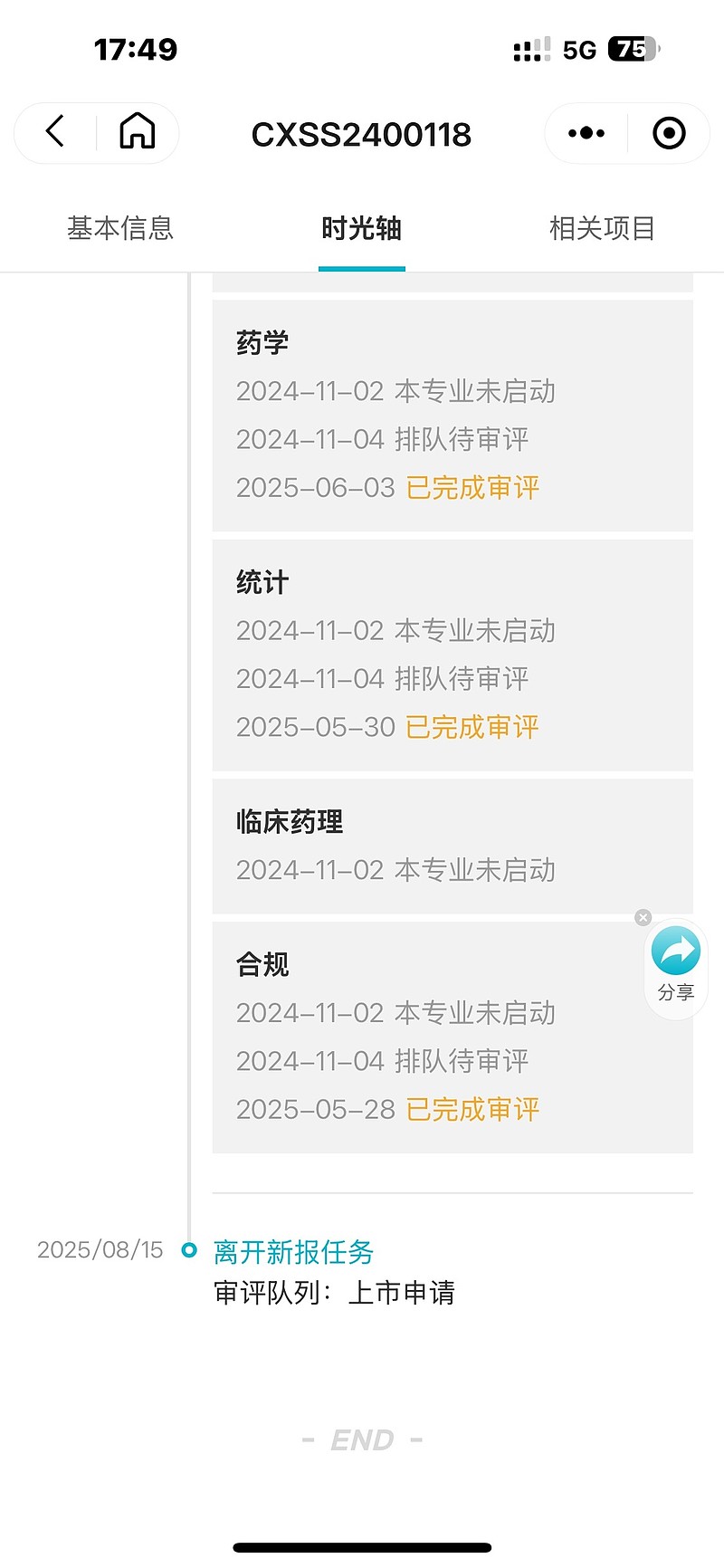Screen dimensions: 724x1568
Task: Switch to the 基本信息 tab
Action: click(x=120, y=228)
